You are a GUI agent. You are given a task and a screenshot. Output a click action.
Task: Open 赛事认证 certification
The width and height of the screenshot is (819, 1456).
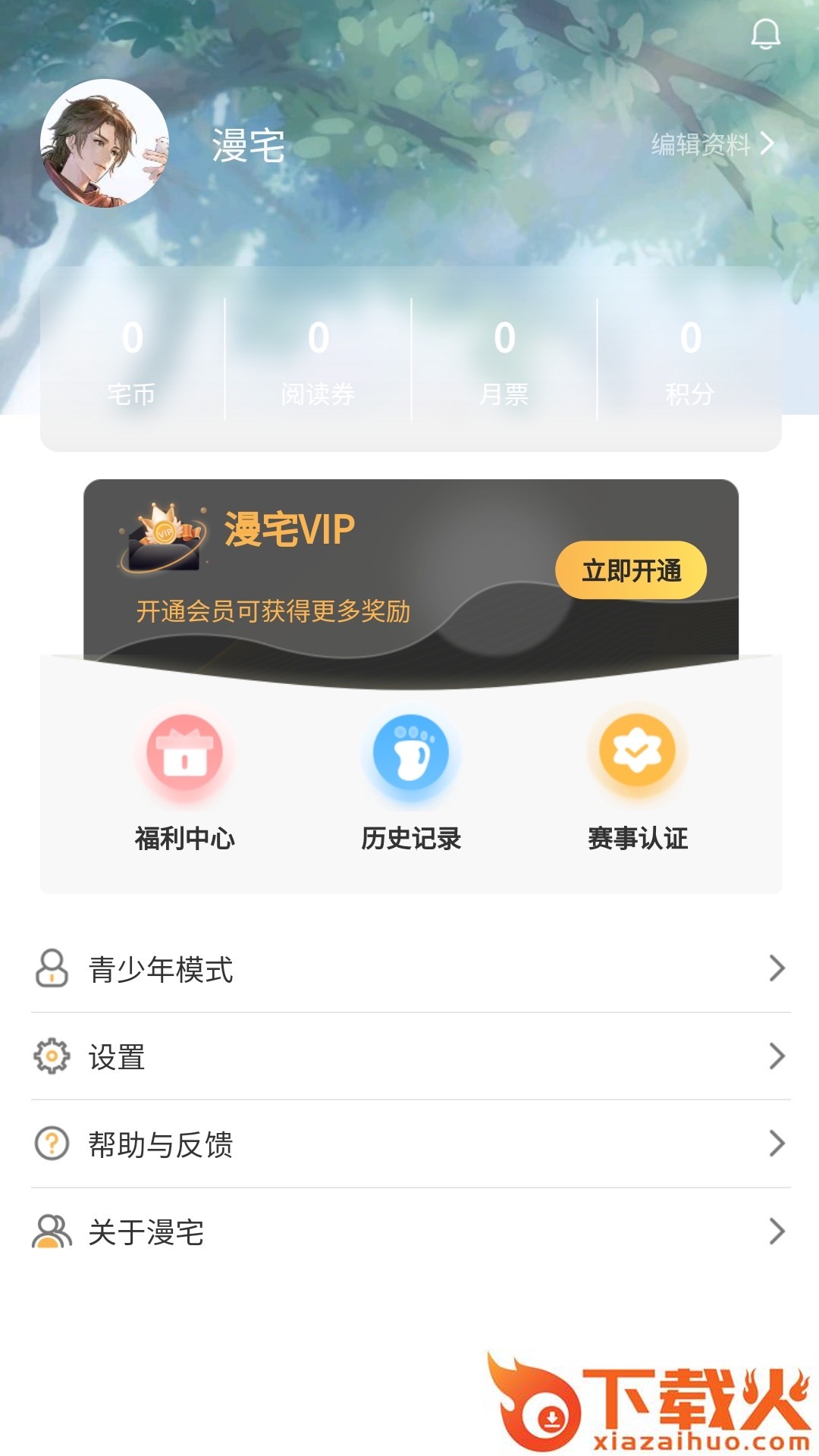tap(638, 781)
